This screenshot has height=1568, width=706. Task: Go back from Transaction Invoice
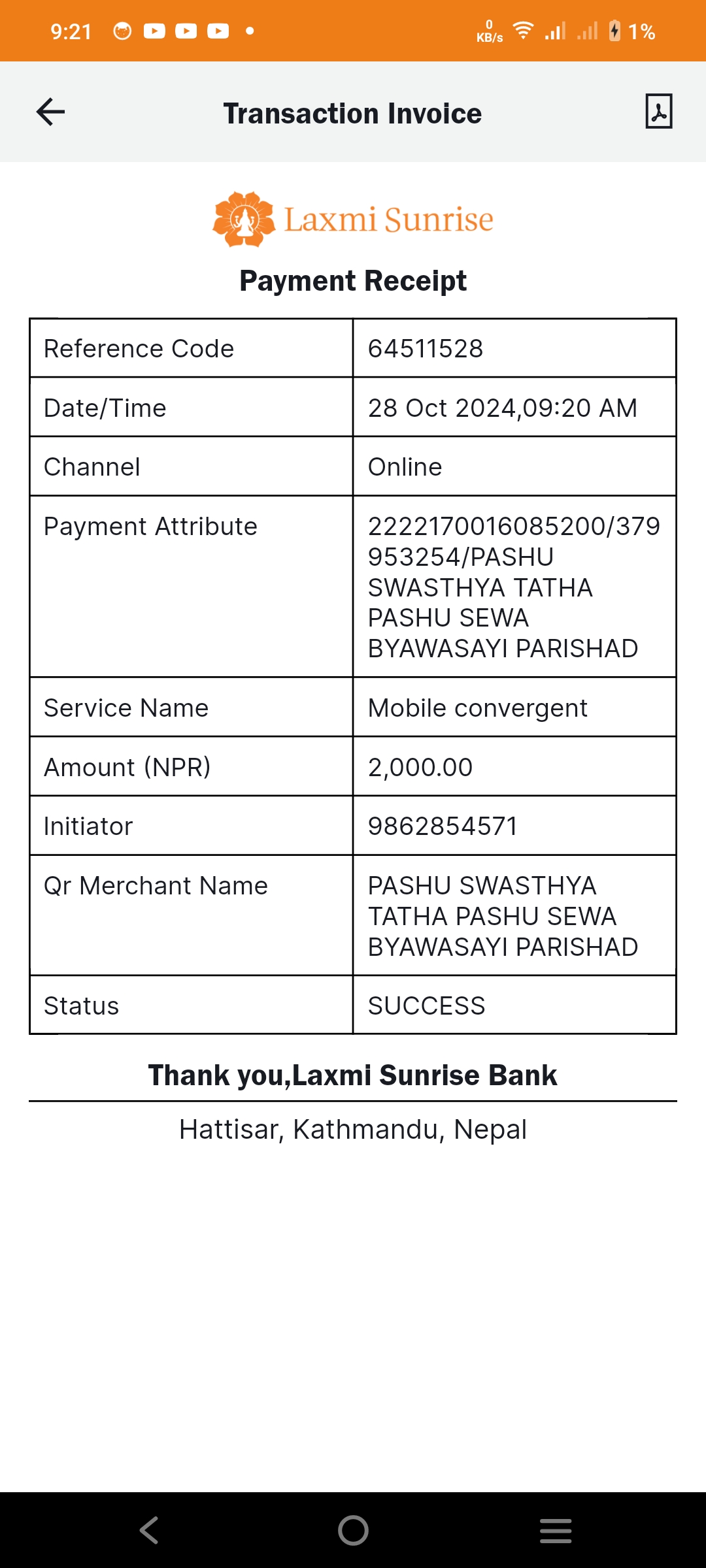point(50,112)
